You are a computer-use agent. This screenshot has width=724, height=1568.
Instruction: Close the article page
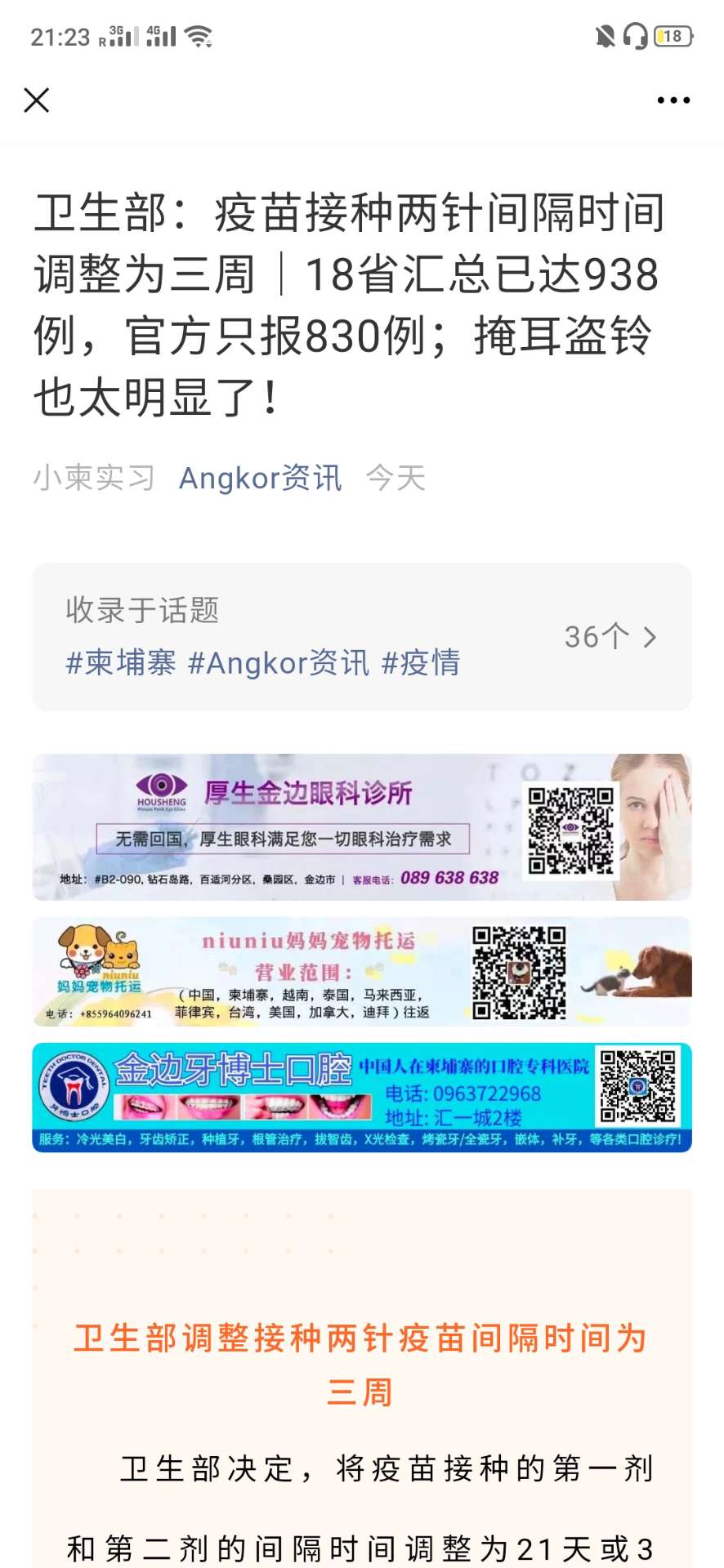click(37, 100)
